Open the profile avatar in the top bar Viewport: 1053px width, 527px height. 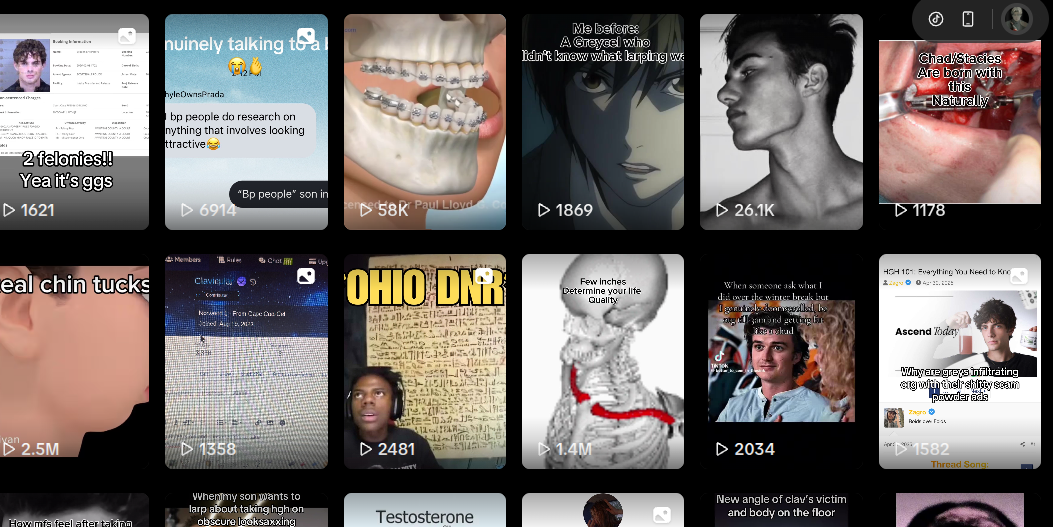(1017, 19)
